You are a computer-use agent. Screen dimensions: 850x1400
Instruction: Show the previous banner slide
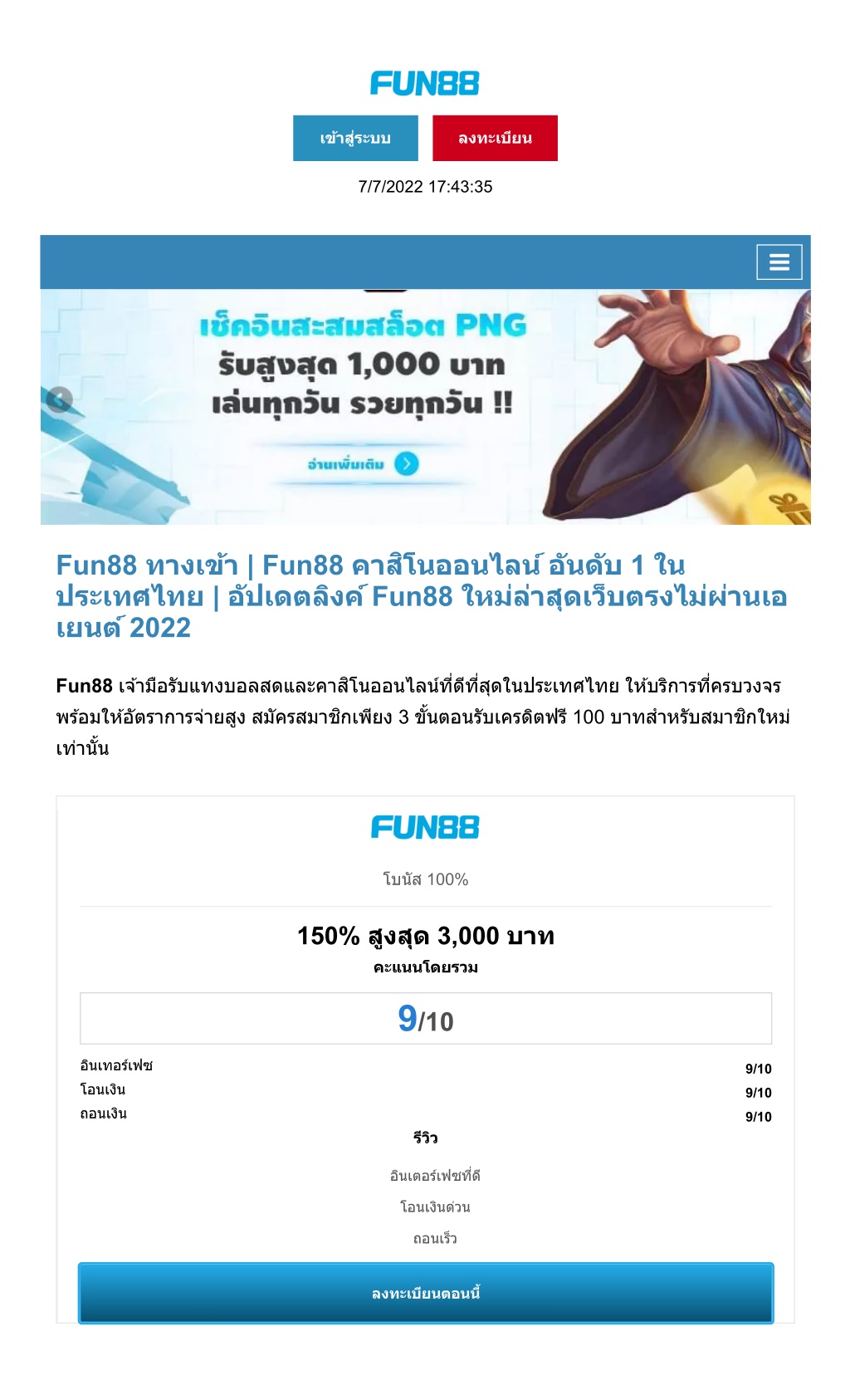pyautogui.click(x=60, y=400)
